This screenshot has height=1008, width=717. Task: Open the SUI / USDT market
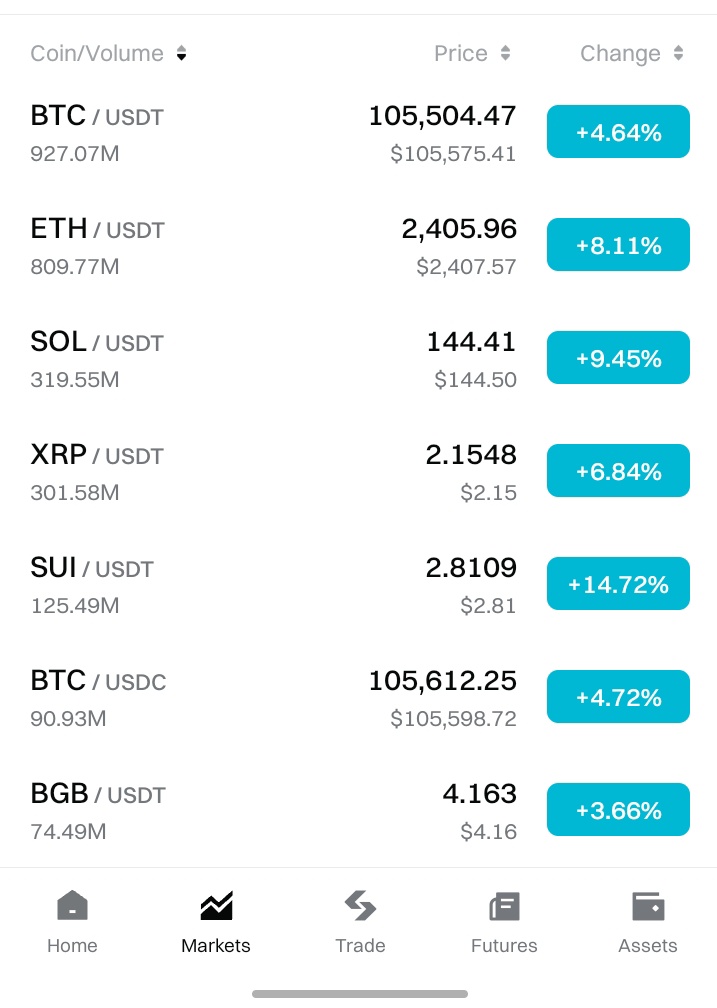[x=92, y=584]
